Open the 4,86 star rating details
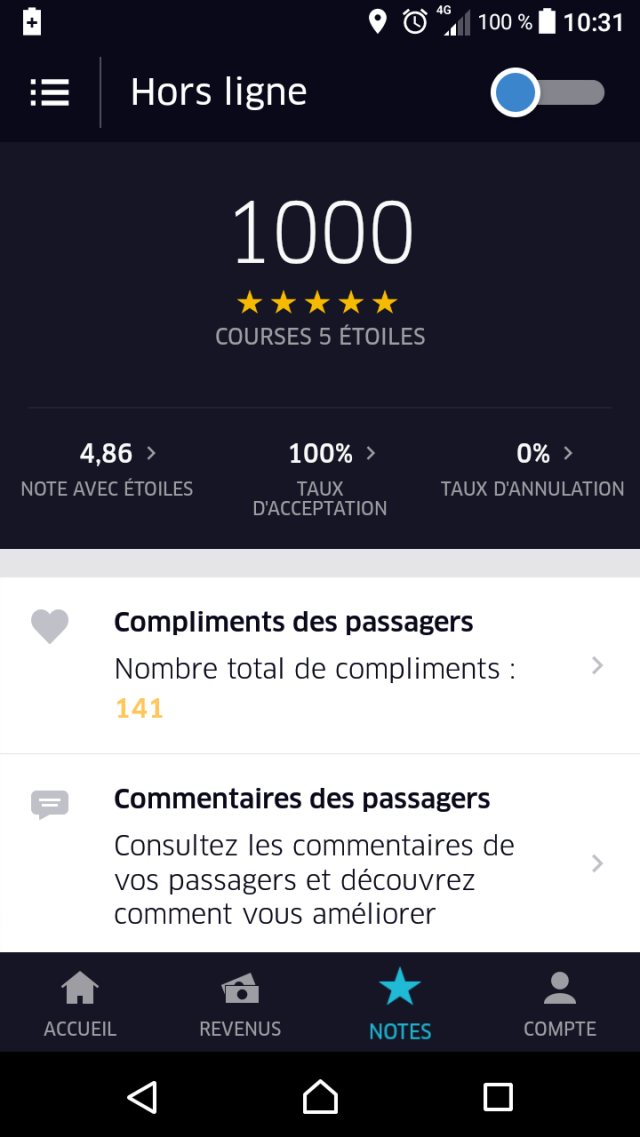The image size is (640, 1137). coord(108,468)
